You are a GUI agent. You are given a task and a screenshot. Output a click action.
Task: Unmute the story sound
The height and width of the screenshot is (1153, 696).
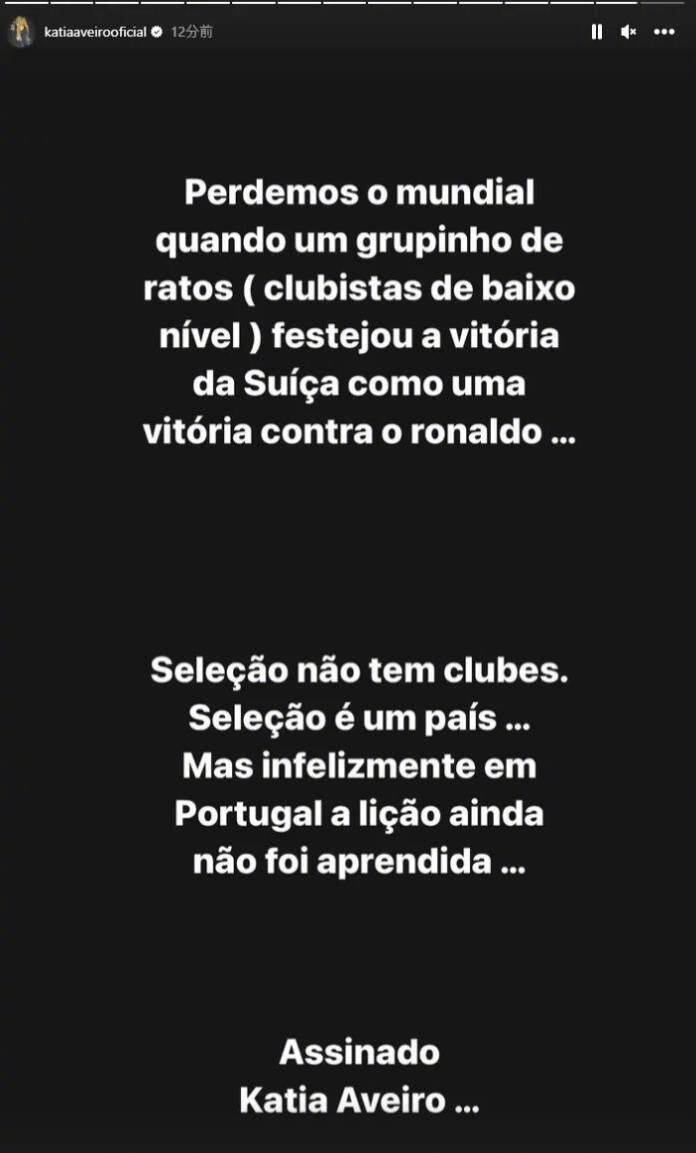tap(629, 32)
